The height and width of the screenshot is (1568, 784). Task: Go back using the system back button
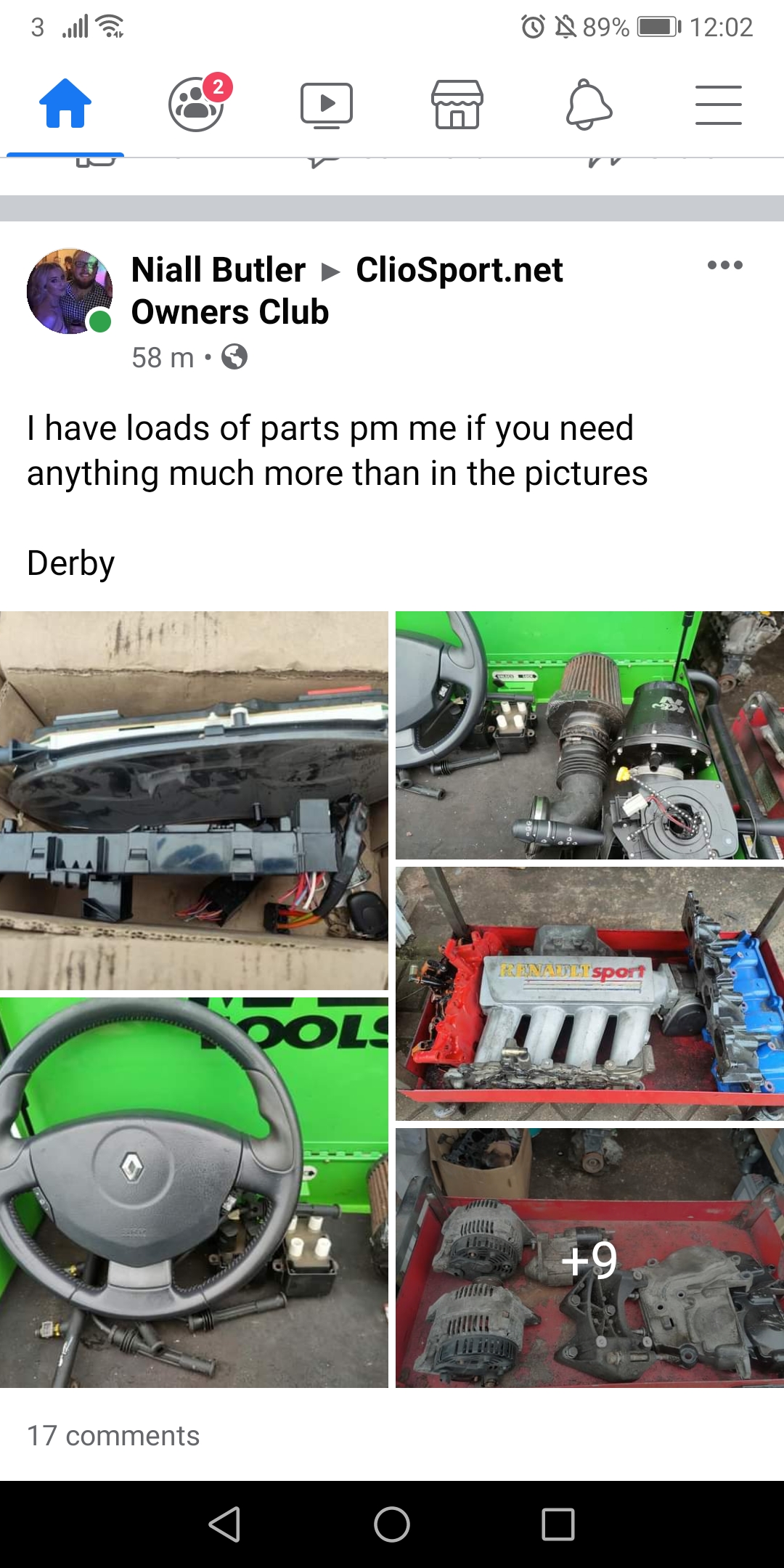pyautogui.click(x=224, y=1524)
